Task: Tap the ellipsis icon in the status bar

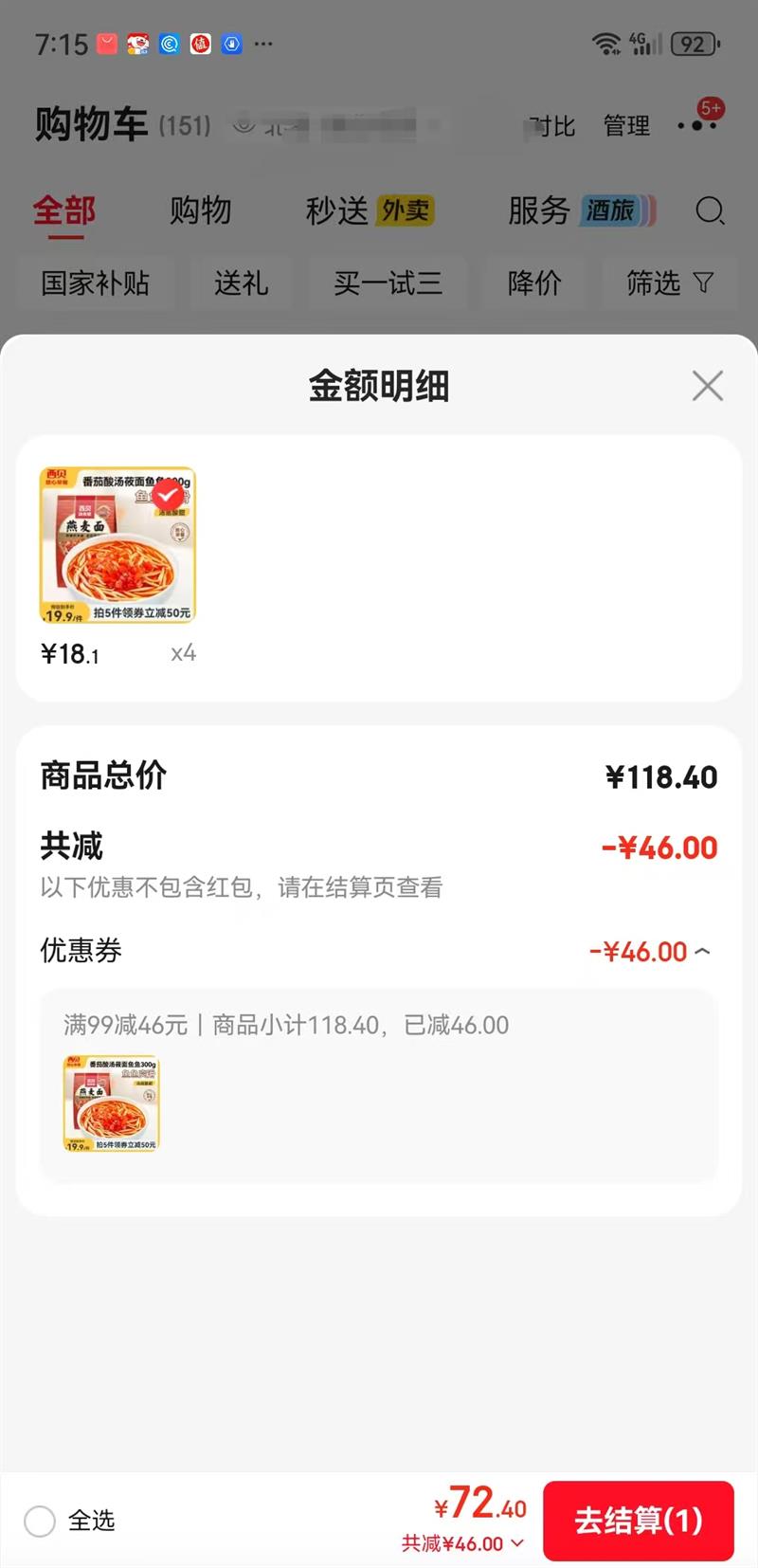Action: 262,45
